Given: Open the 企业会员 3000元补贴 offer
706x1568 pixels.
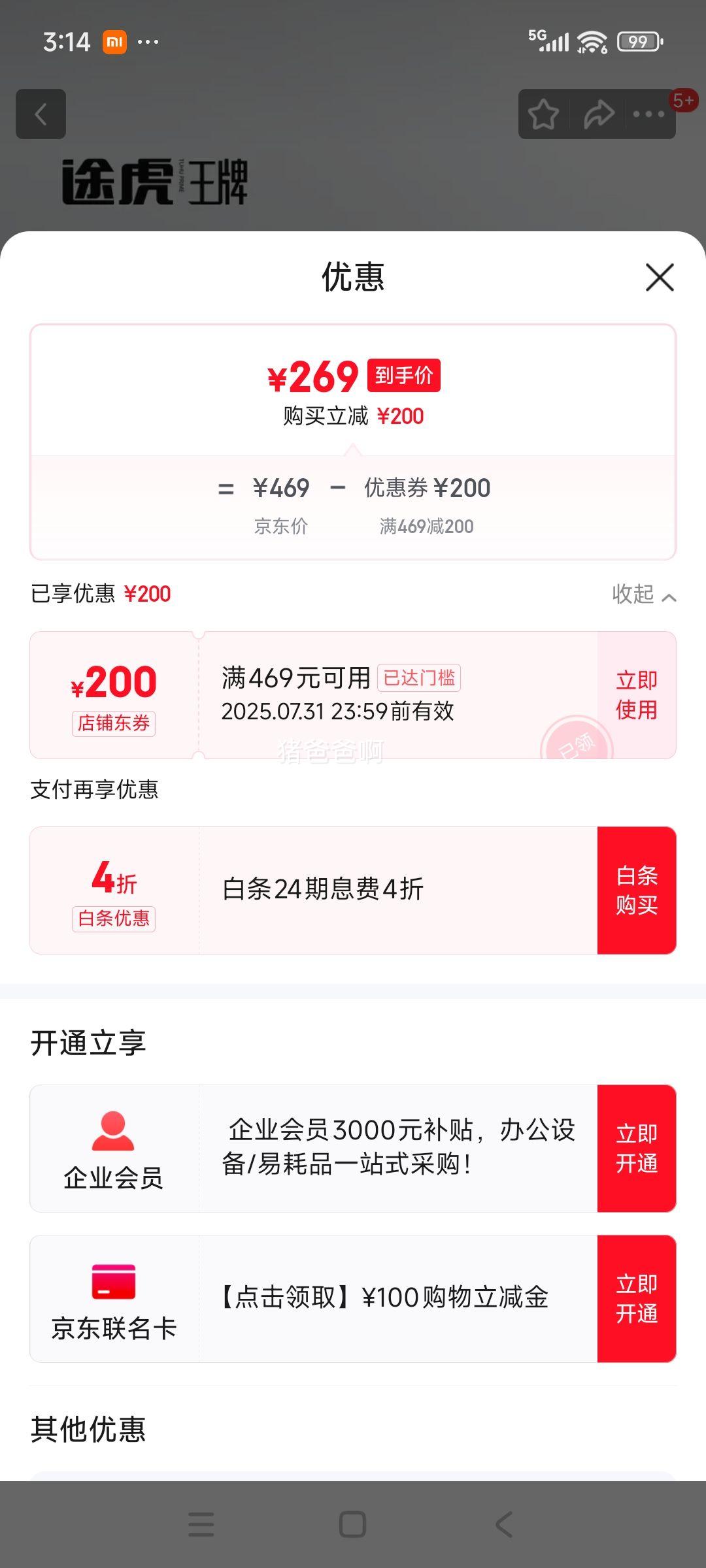Looking at the screenshot, I should tap(399, 1147).
